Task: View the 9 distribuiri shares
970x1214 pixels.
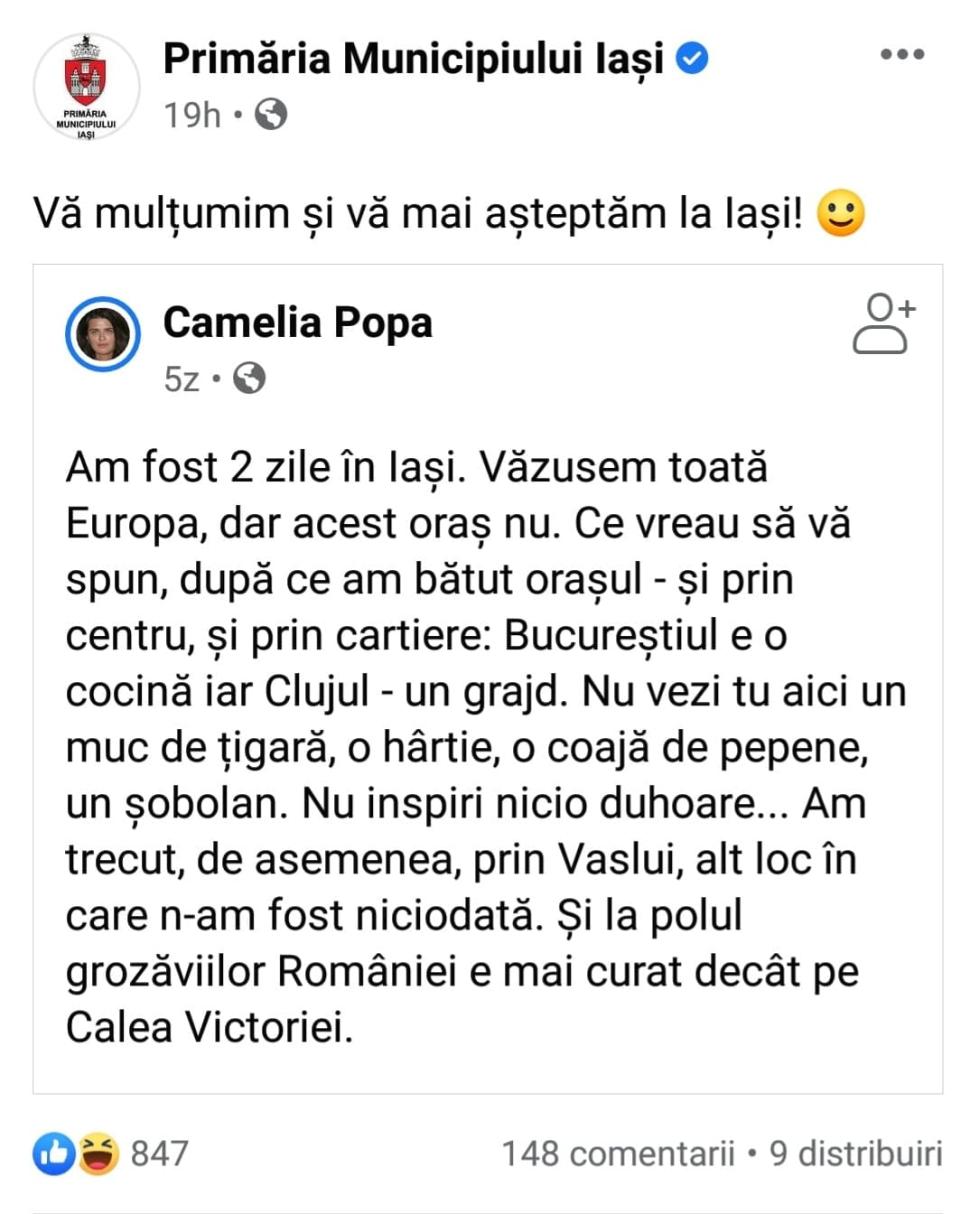Action: point(855,1153)
